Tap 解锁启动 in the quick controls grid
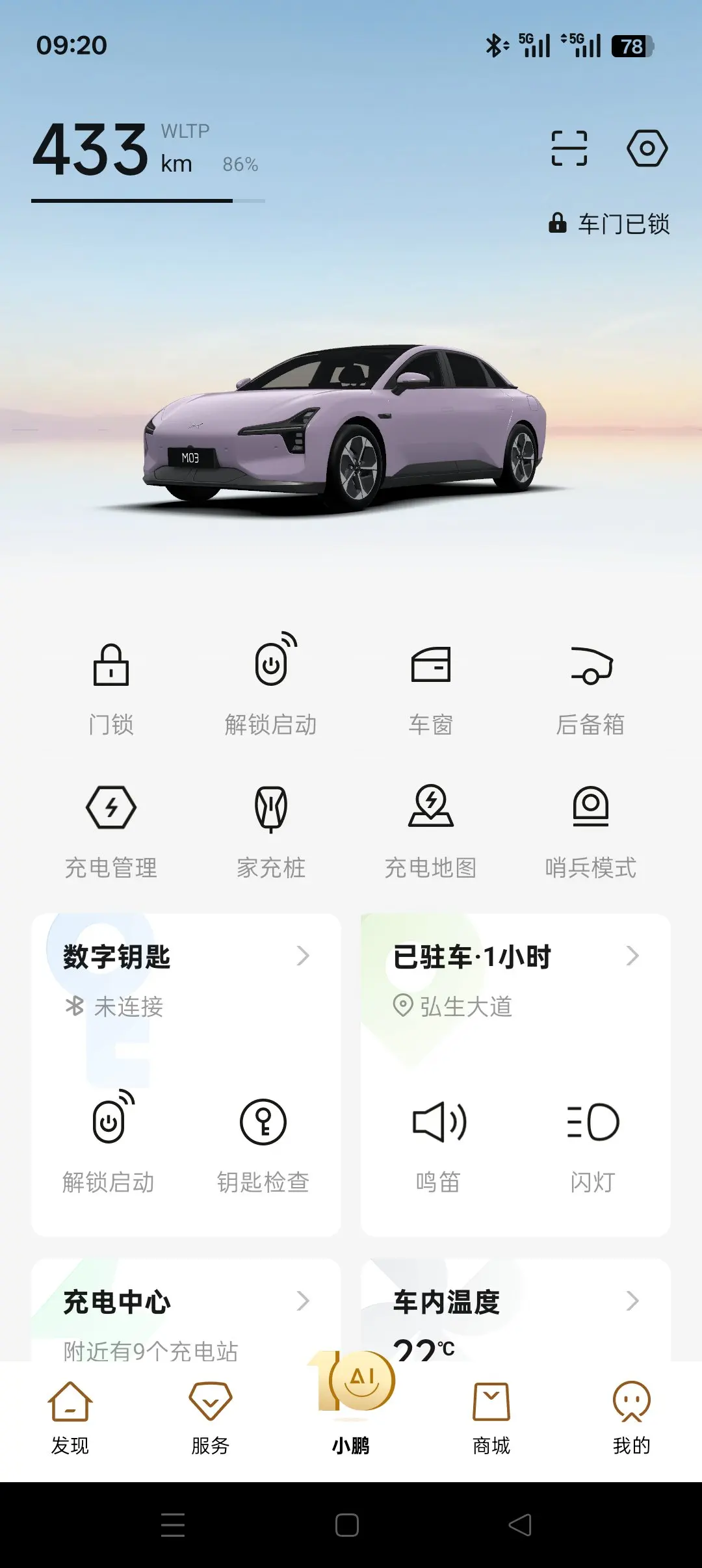The image size is (702, 1568). coord(271,689)
